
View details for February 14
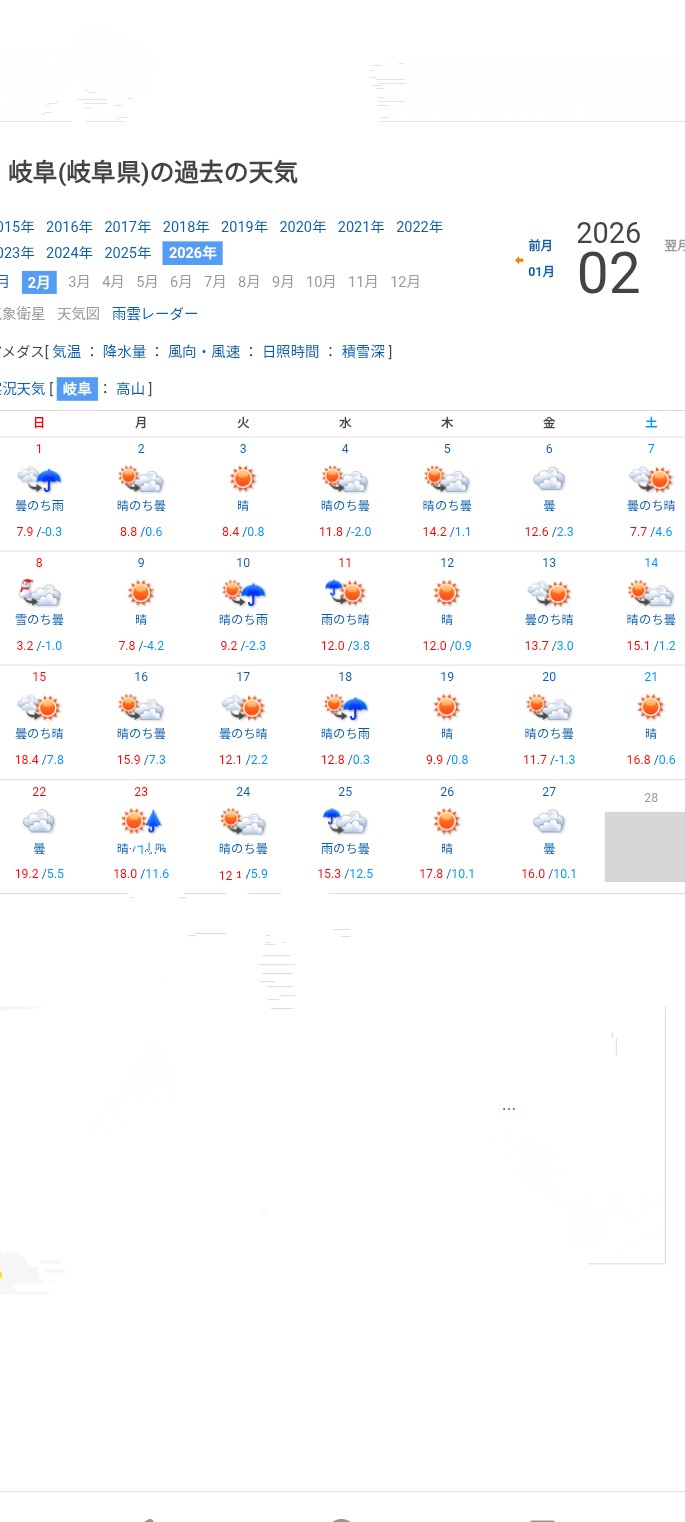[x=651, y=596]
